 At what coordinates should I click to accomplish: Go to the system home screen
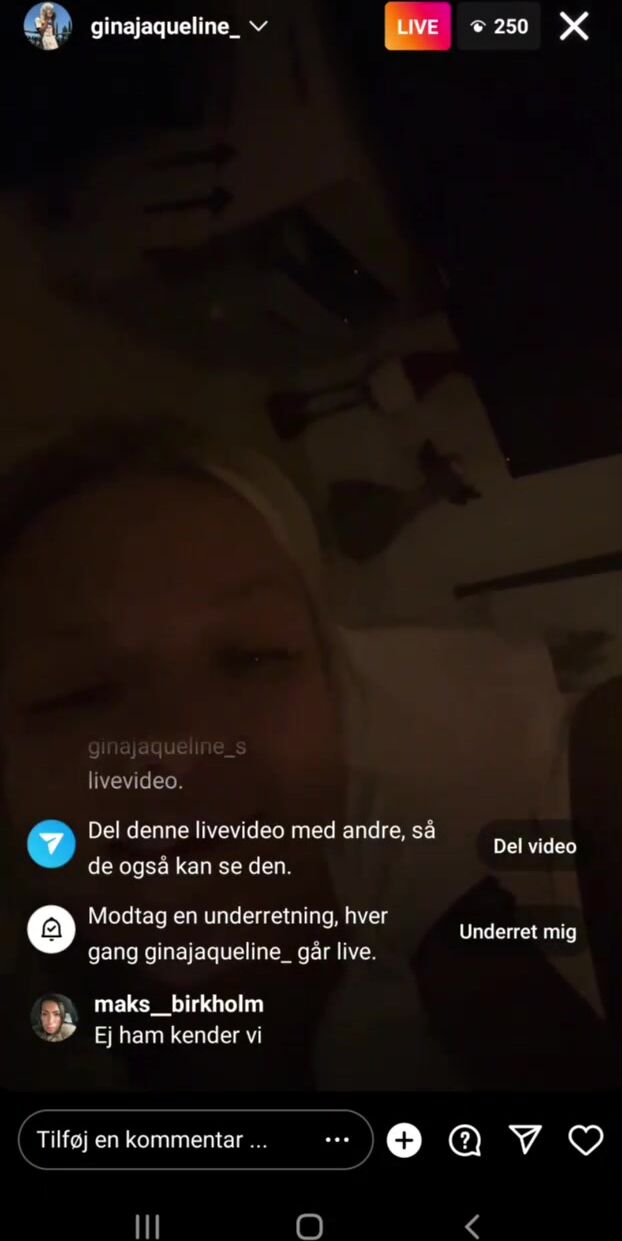[x=310, y=1226]
